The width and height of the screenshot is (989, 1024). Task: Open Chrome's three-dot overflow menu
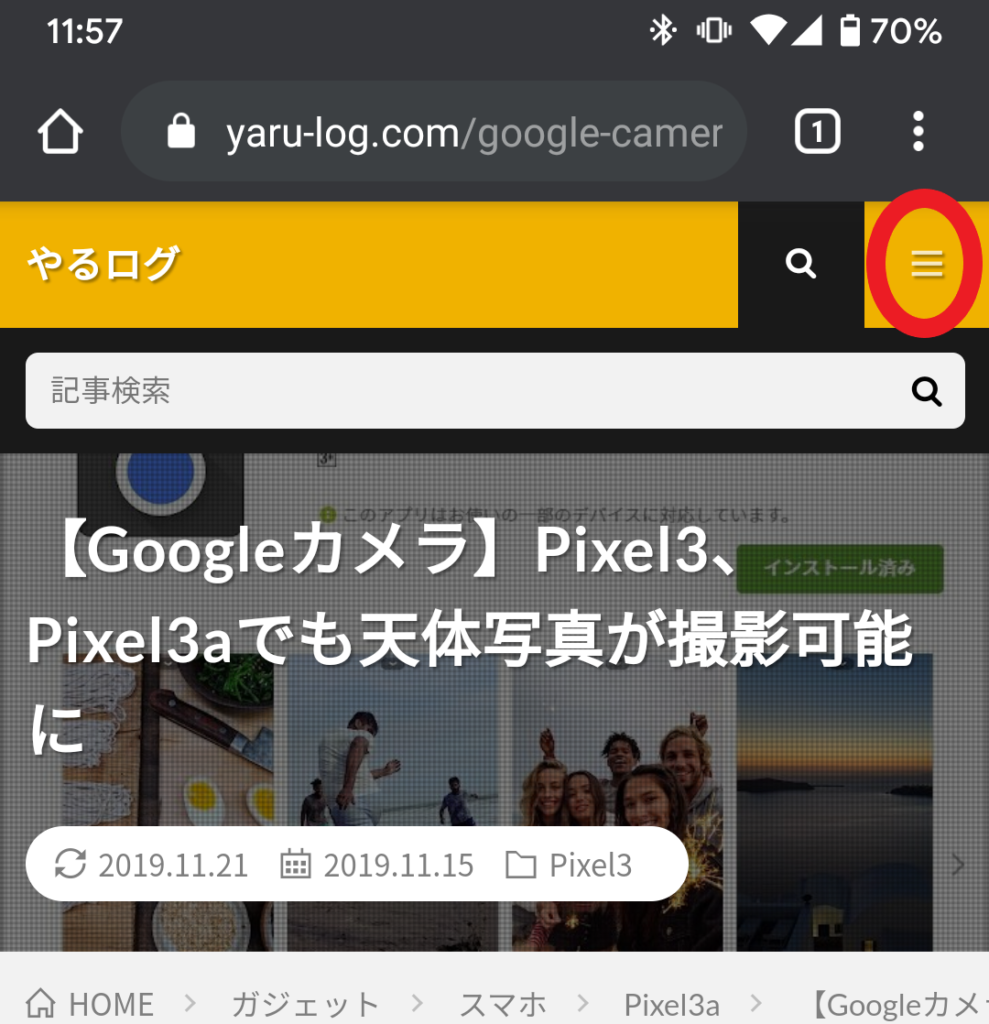coord(918,132)
